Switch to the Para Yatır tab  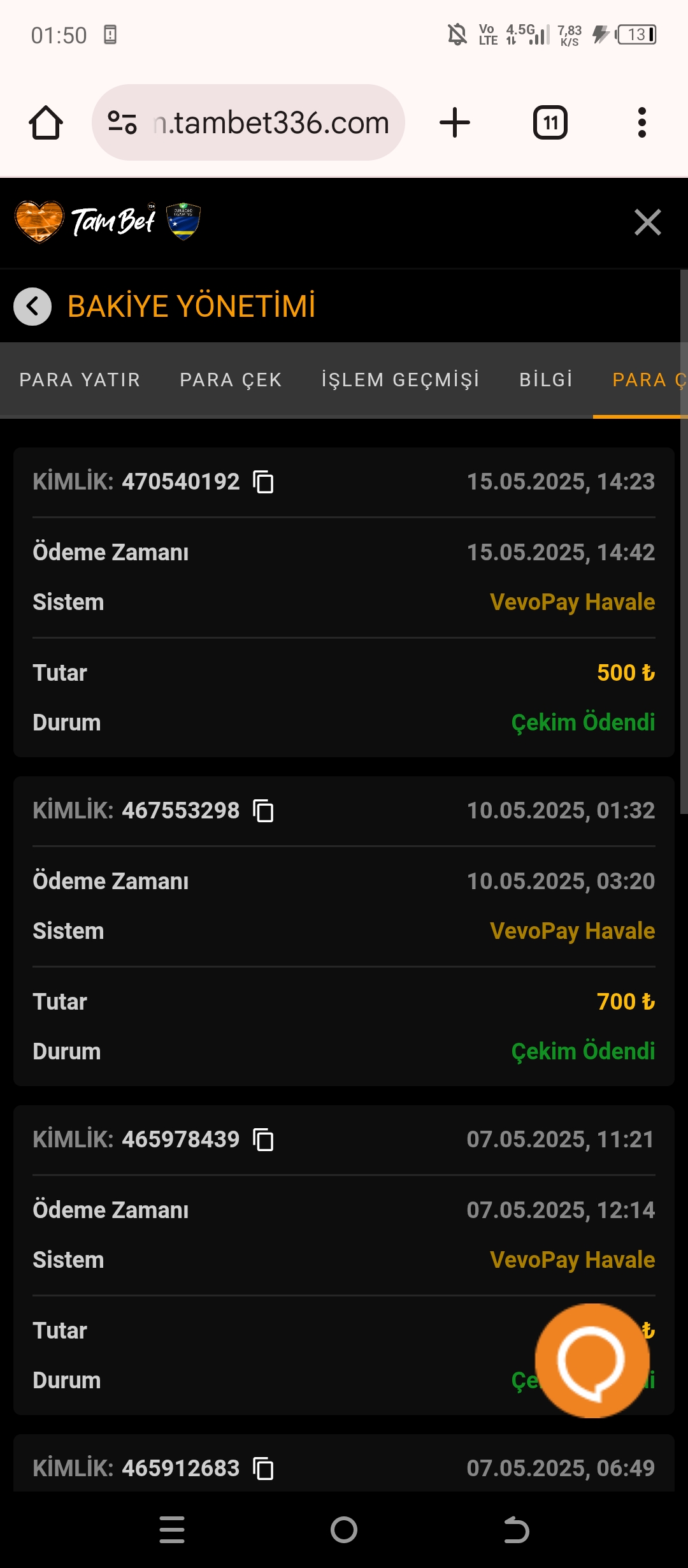tap(80, 380)
